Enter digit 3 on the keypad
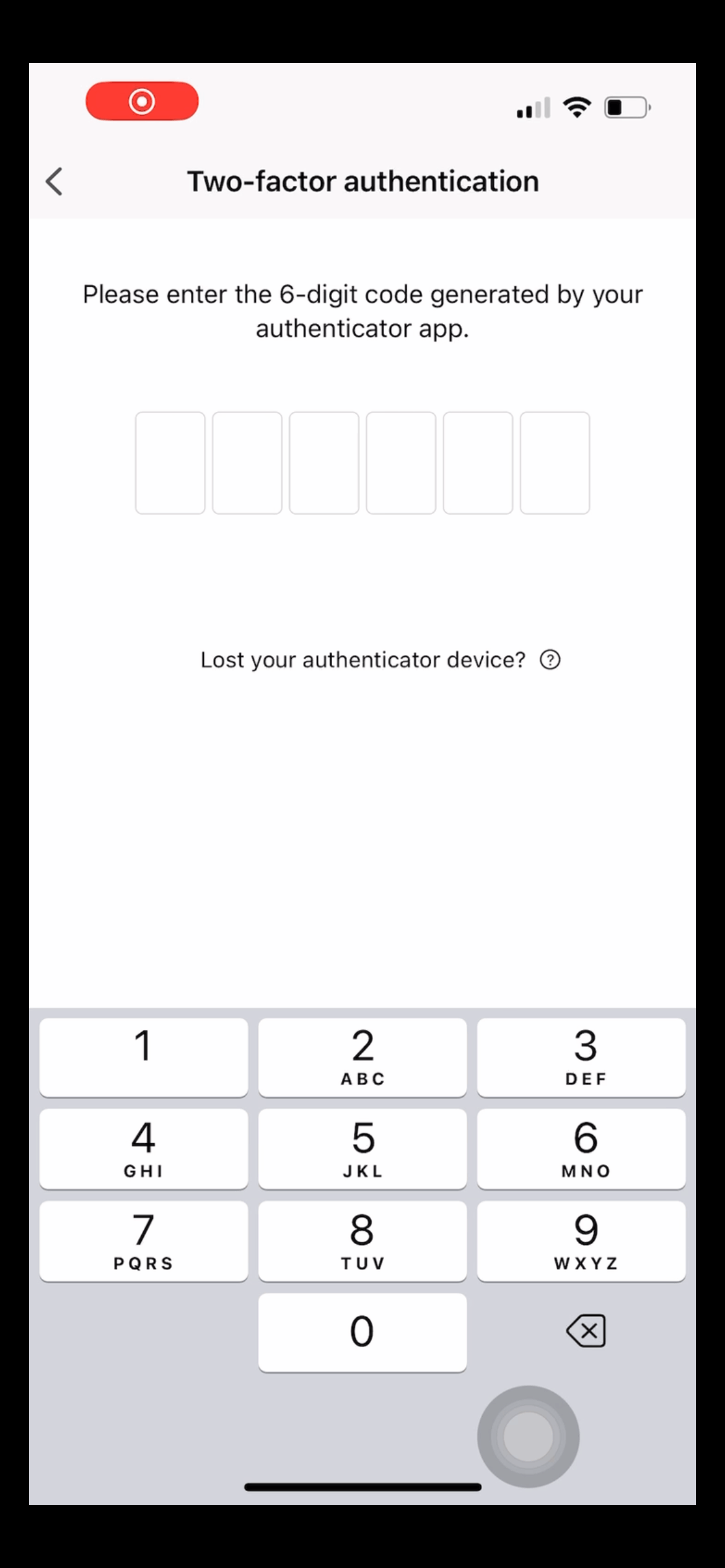Image resolution: width=725 pixels, height=1568 pixels. pos(581,1058)
